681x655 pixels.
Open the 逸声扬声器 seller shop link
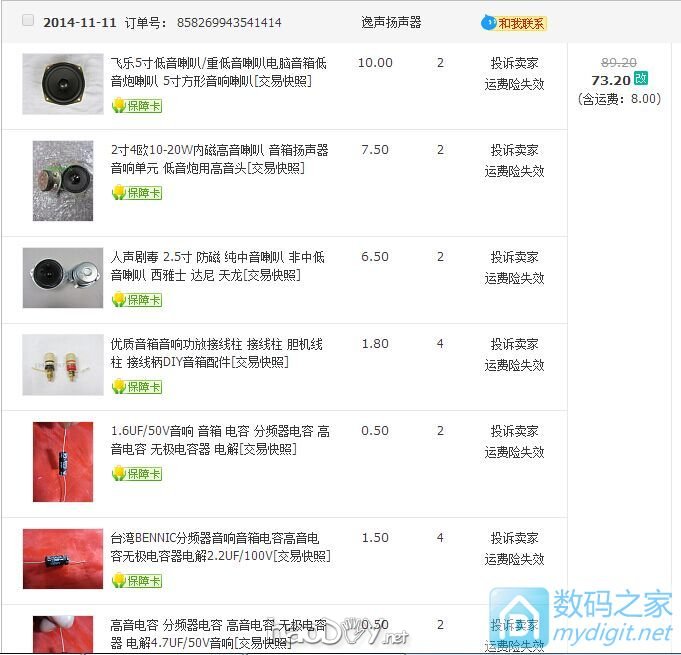coord(391,22)
